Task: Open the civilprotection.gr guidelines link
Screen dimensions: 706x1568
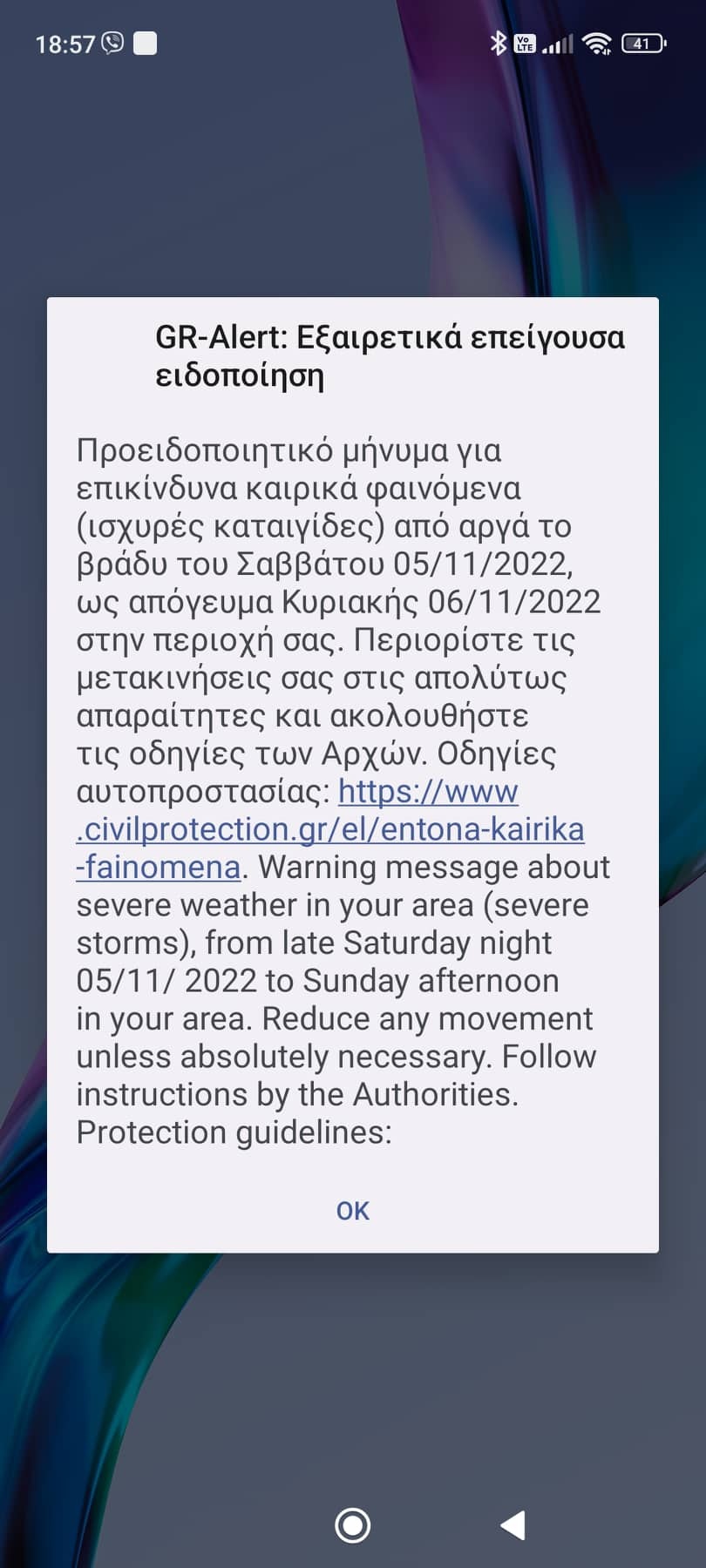Action: [329, 829]
